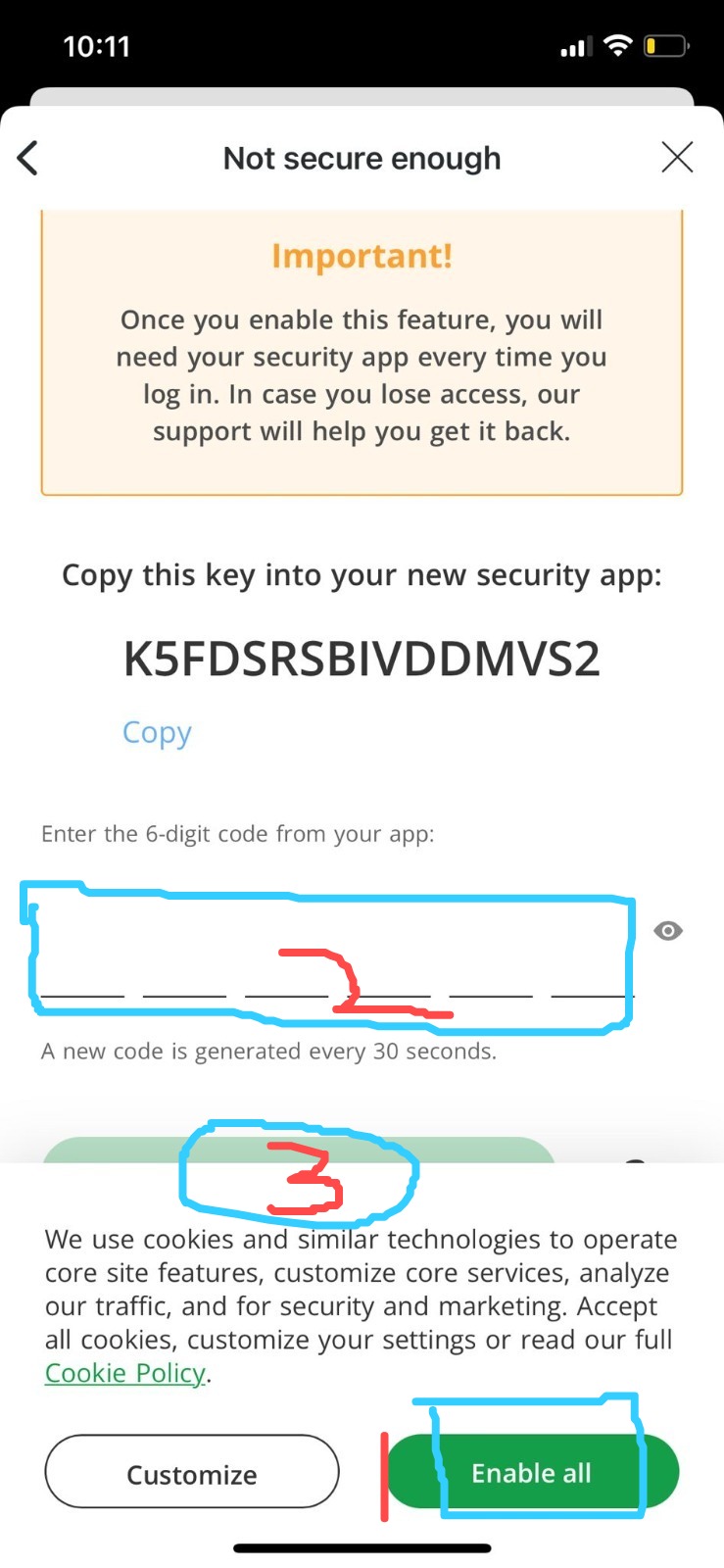Customize cookie settings
724x1568 pixels.
[x=191, y=1472]
